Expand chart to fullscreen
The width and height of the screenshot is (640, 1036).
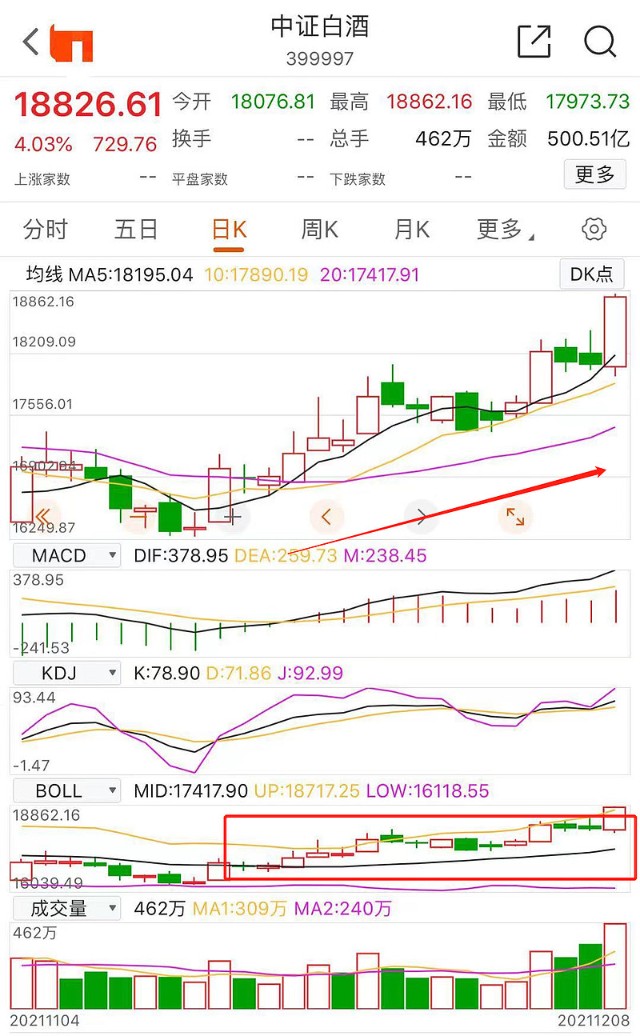pos(515,516)
